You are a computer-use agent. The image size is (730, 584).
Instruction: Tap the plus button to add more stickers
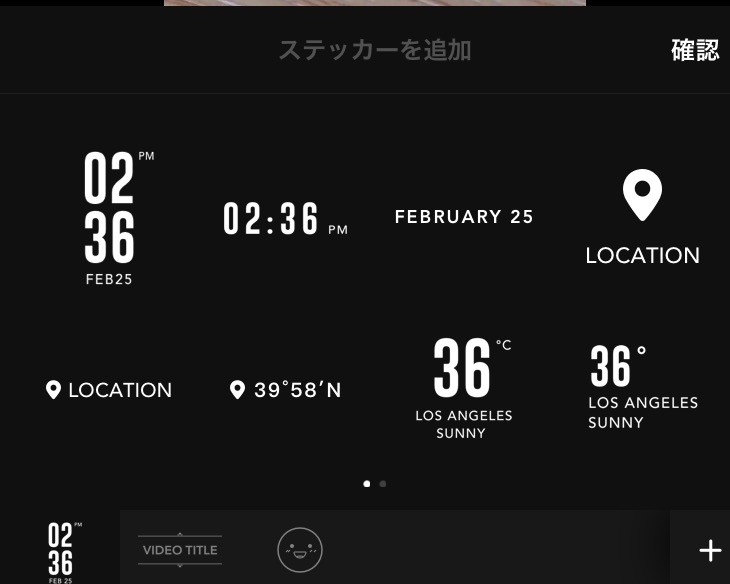click(710, 551)
